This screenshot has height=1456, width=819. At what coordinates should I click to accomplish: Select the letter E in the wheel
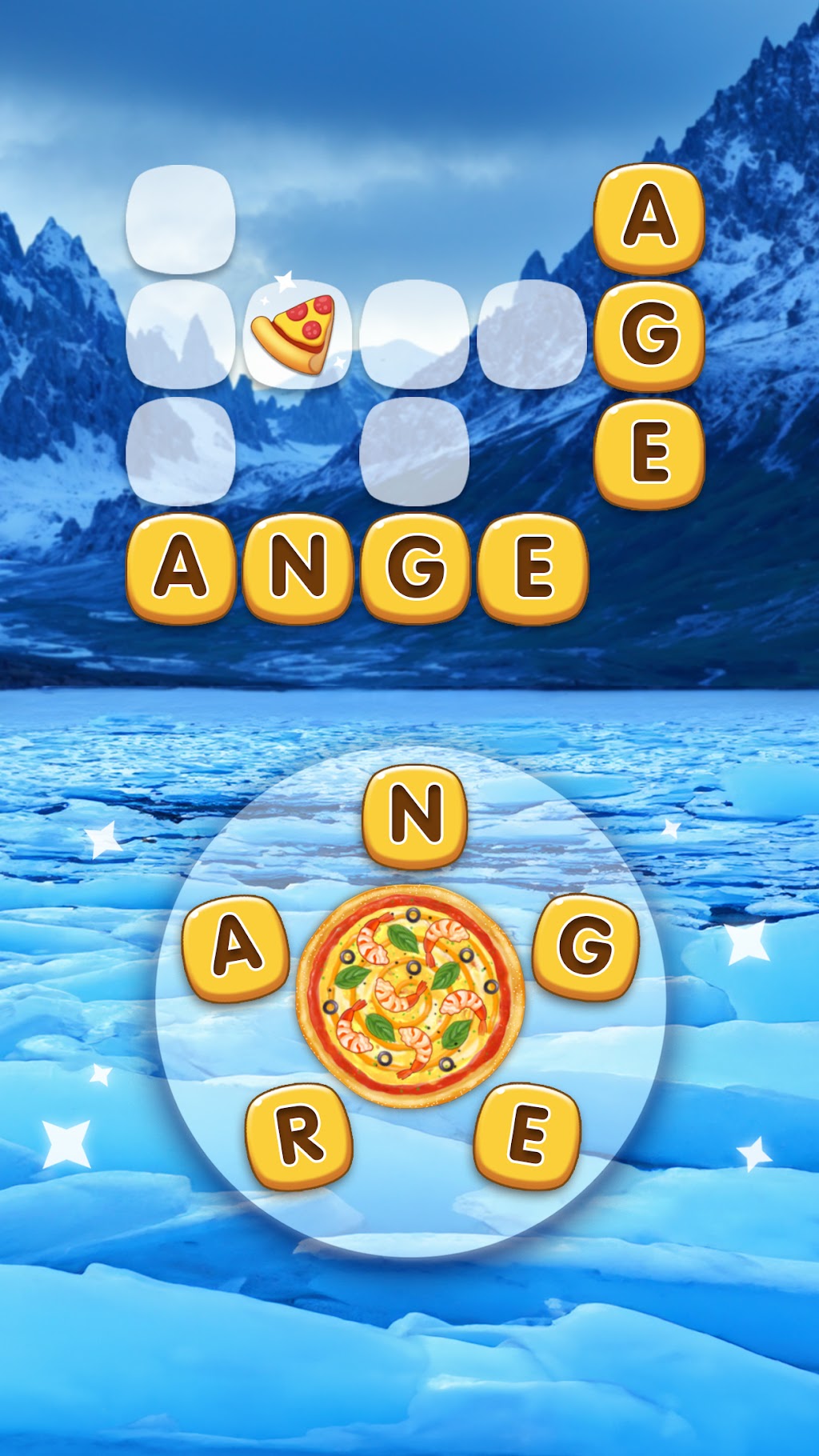[x=527, y=1136]
